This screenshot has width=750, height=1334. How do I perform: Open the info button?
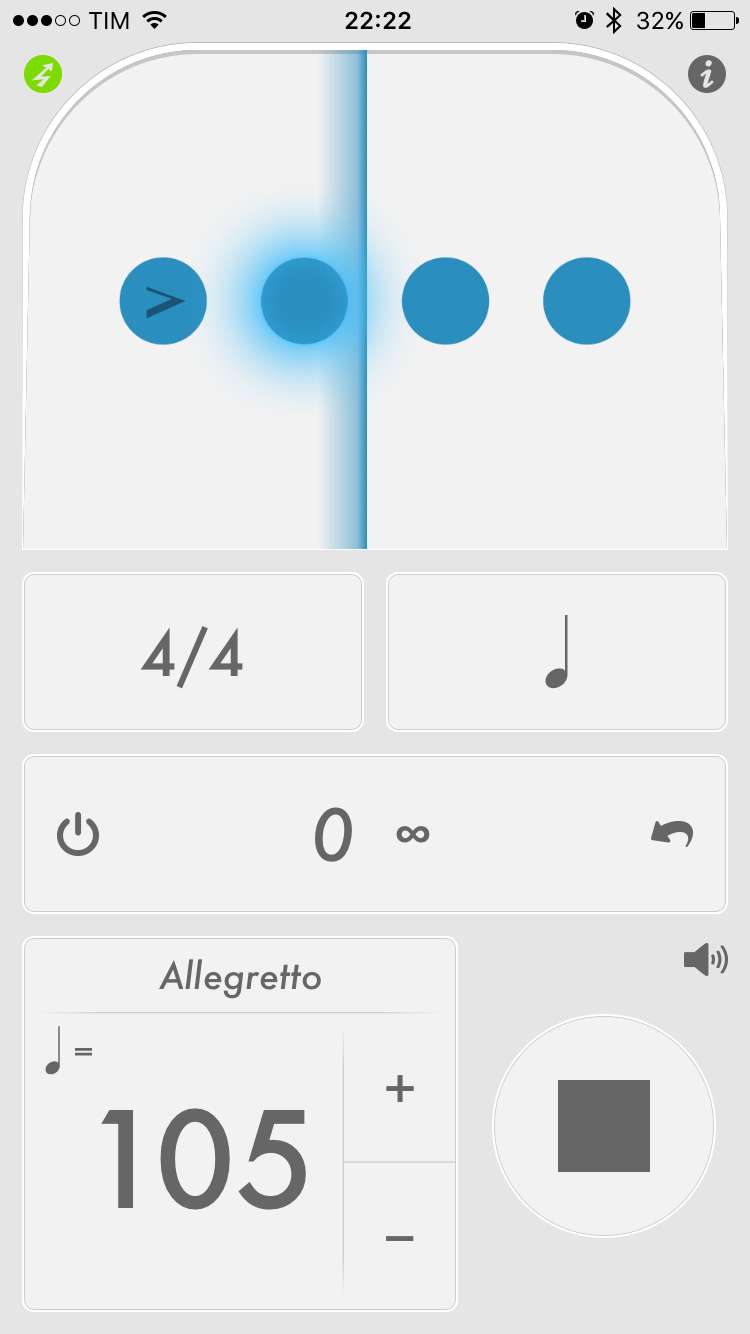707,75
